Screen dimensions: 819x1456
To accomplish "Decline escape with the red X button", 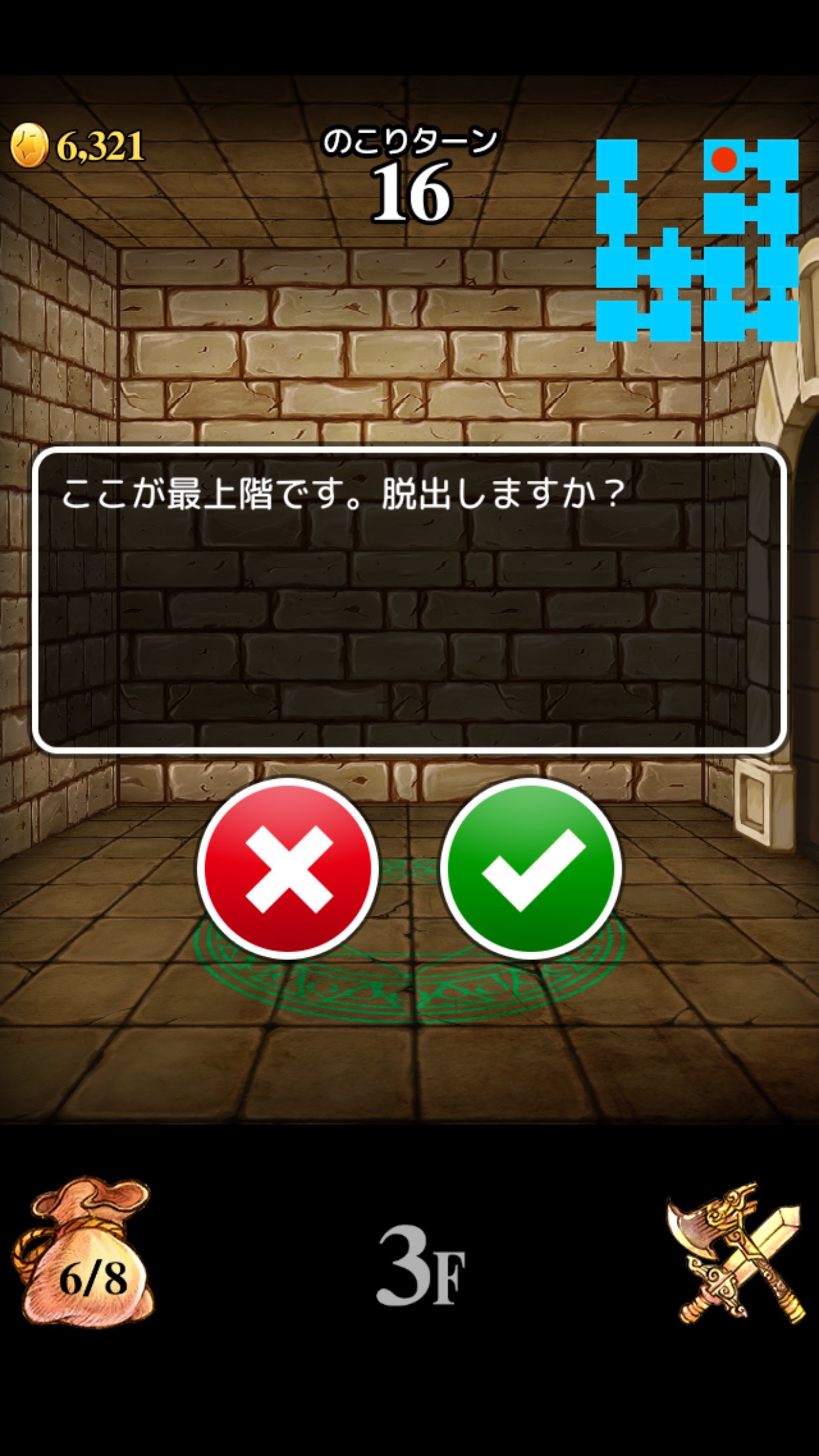I will tap(288, 868).
